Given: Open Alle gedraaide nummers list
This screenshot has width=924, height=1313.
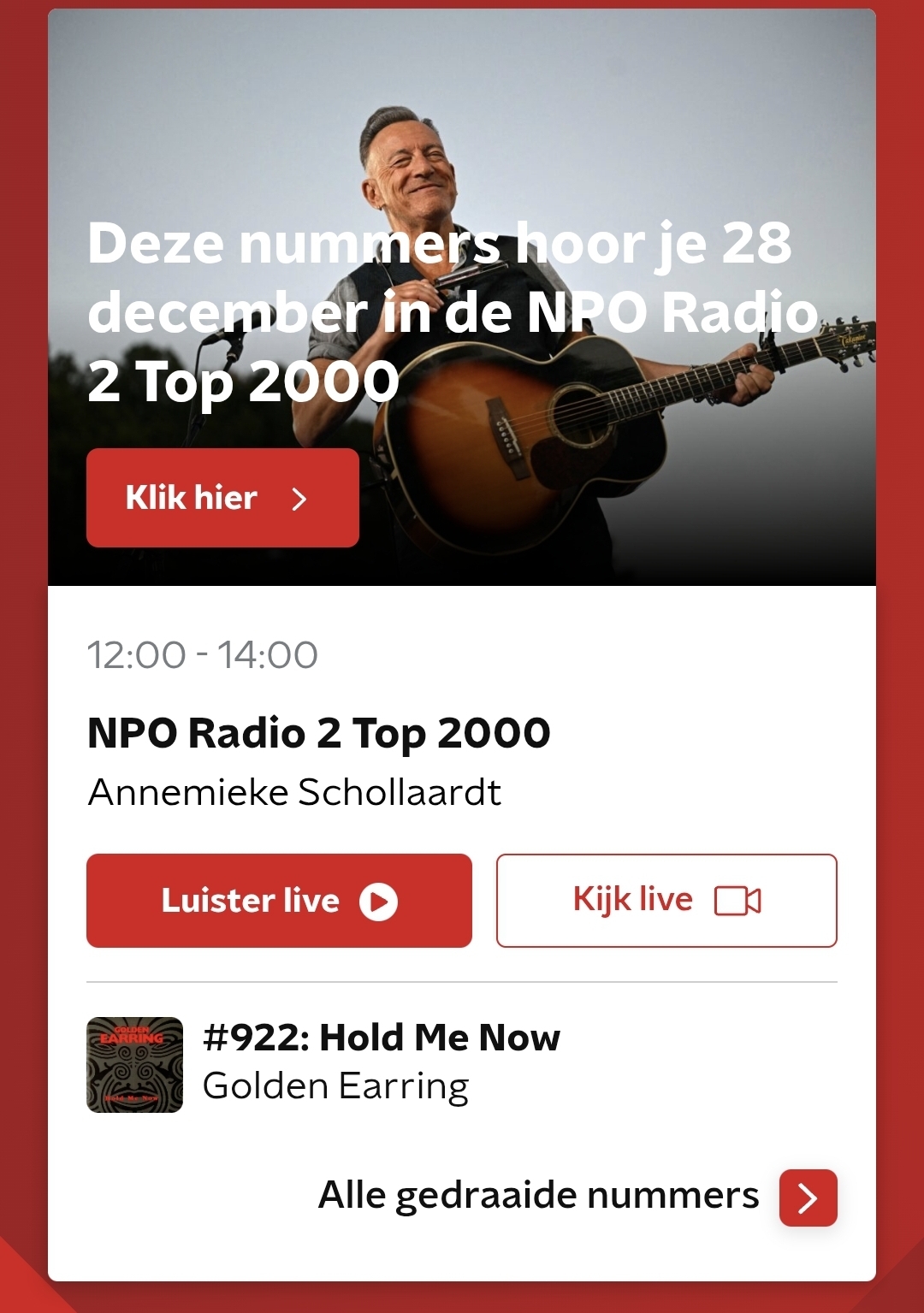Looking at the screenshot, I should tap(807, 1198).
